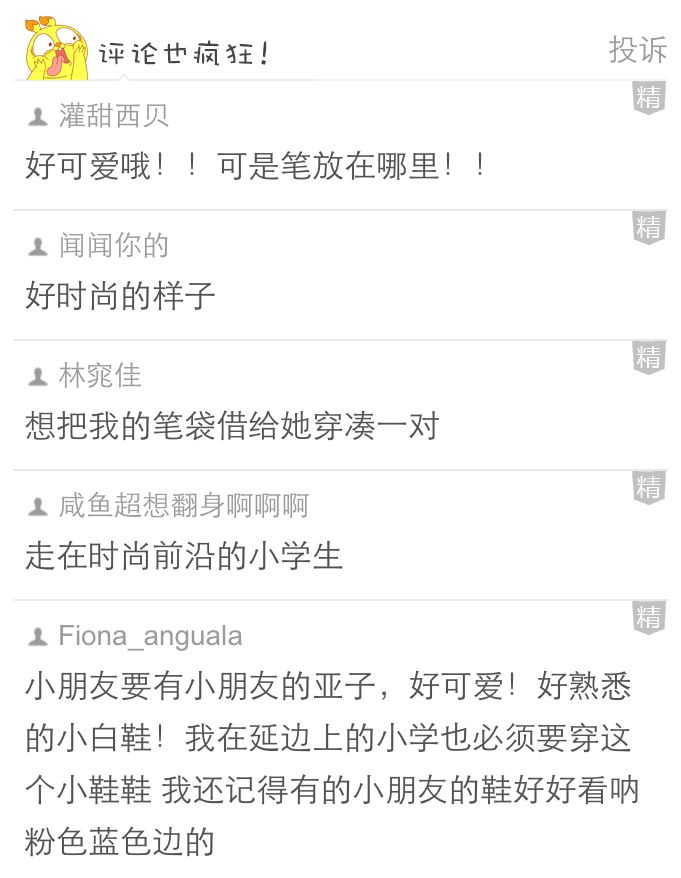Open 灌甜西贝's user profile
Viewport: 681px width, 878px height.
[x=113, y=116]
